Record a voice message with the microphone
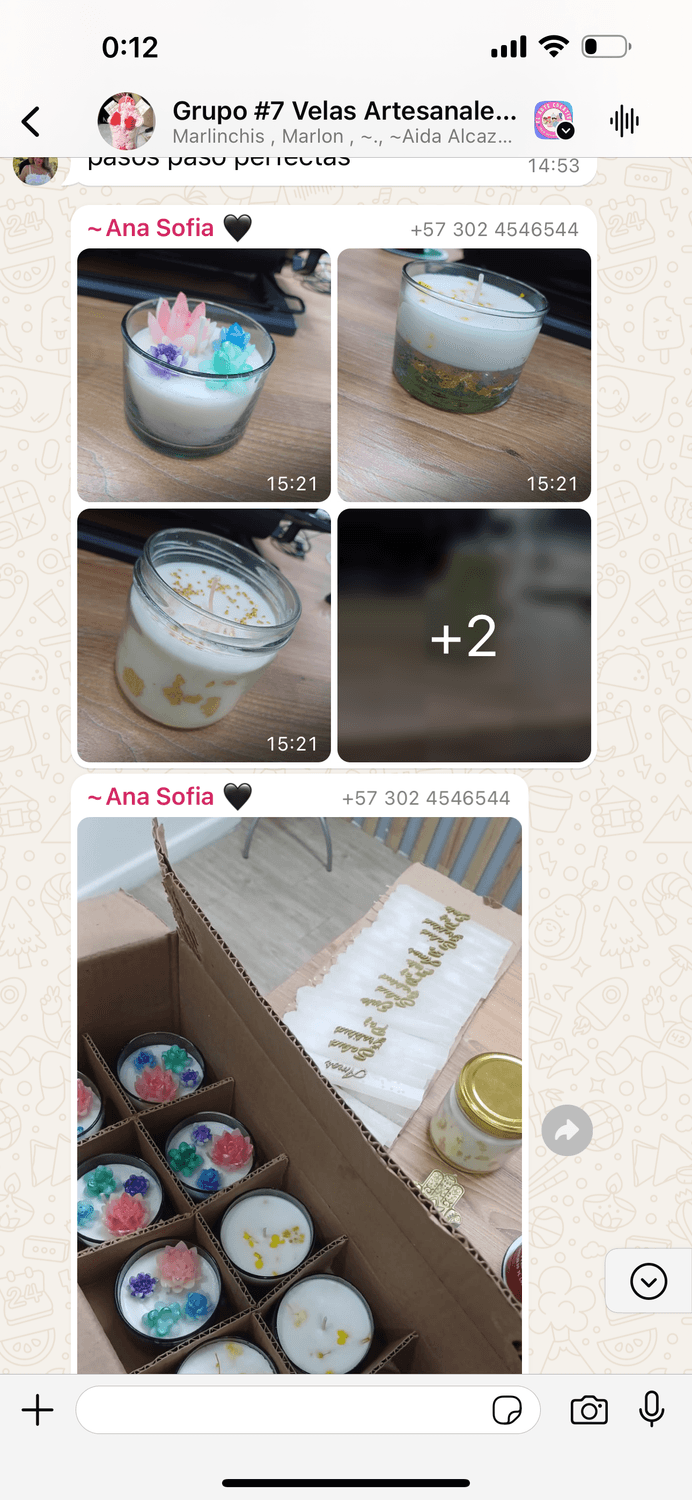 (x=651, y=1409)
